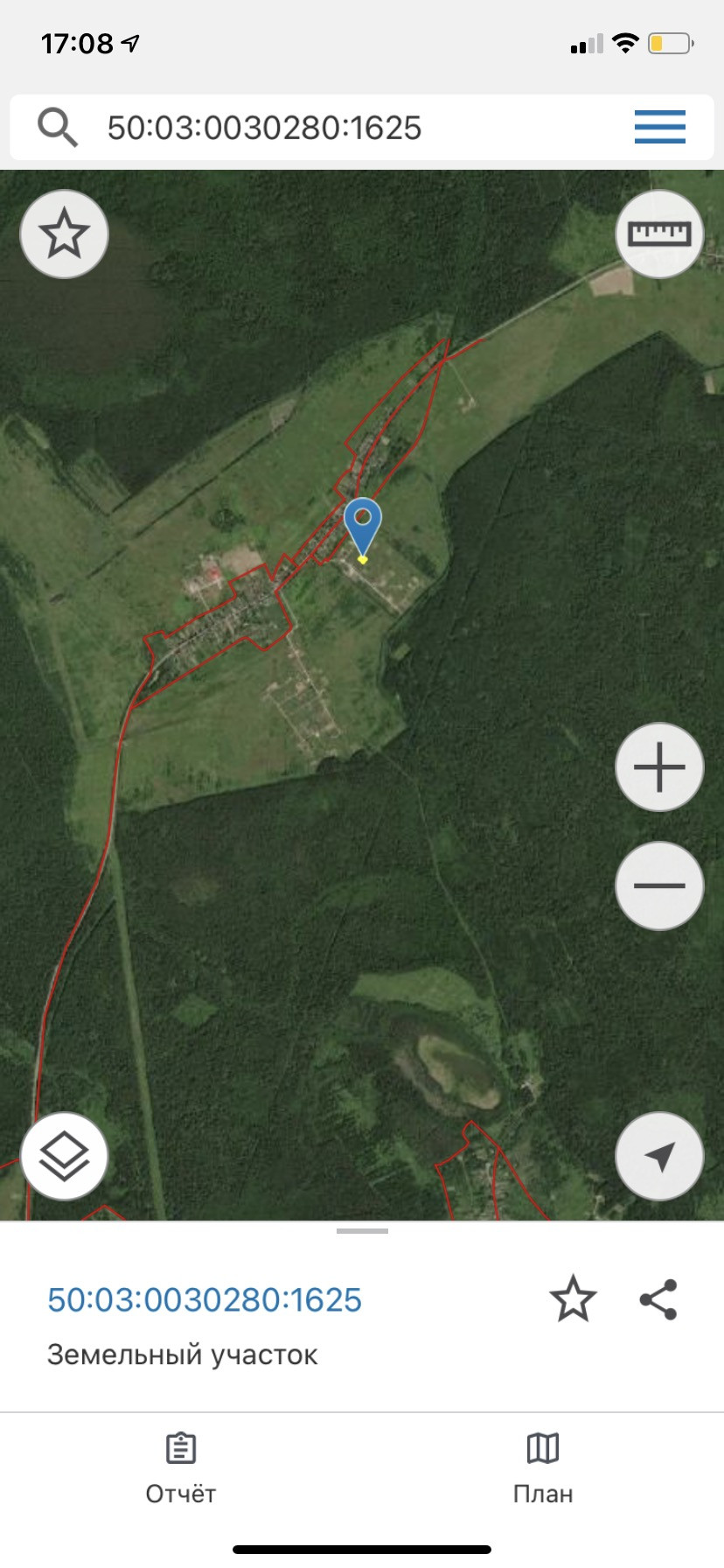Center map on my current location
The width and height of the screenshot is (724, 1568).
pos(659,1157)
